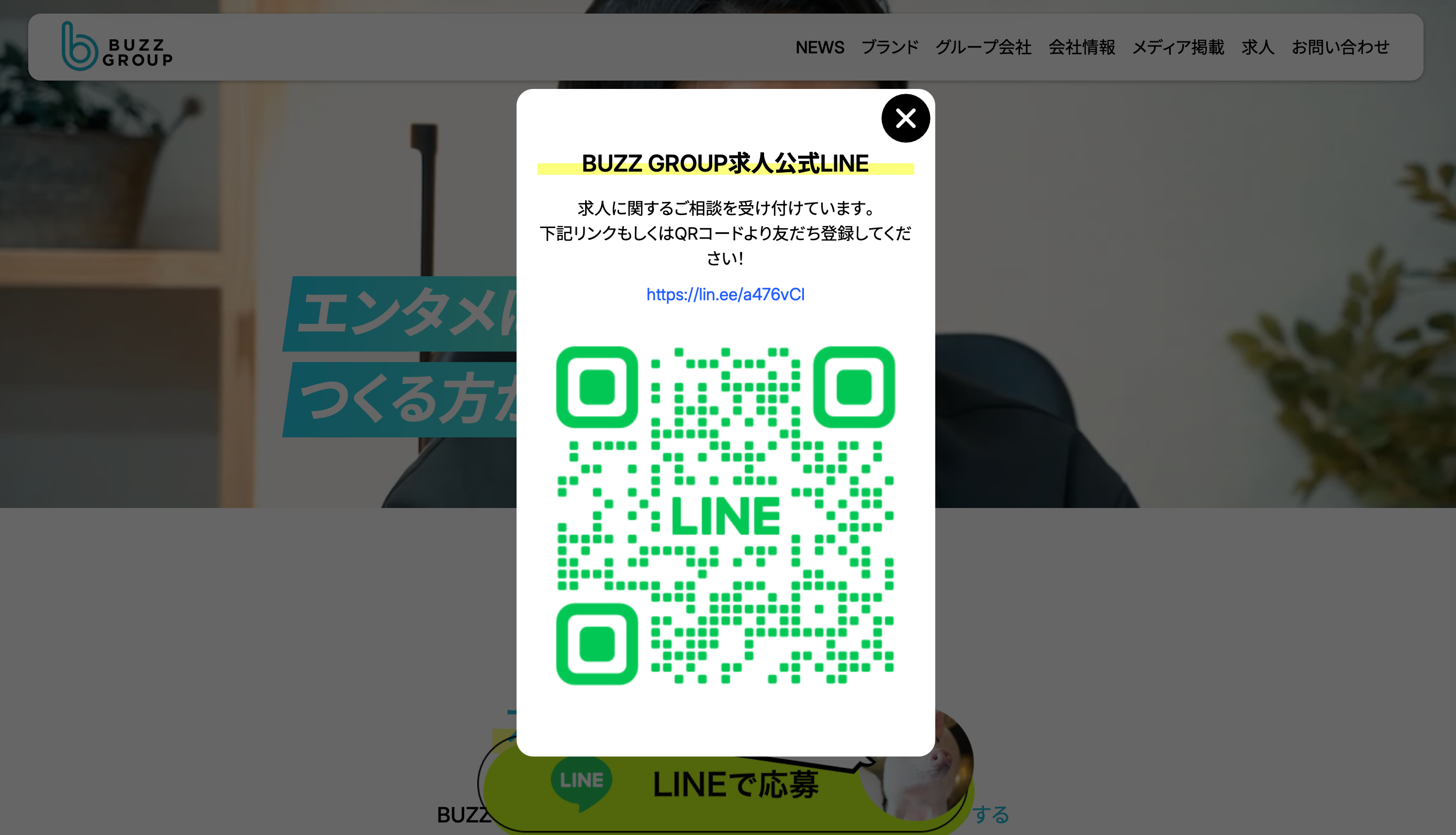Open the https://lin.ee/a476vCl link
The height and width of the screenshot is (835, 1456).
click(x=725, y=294)
